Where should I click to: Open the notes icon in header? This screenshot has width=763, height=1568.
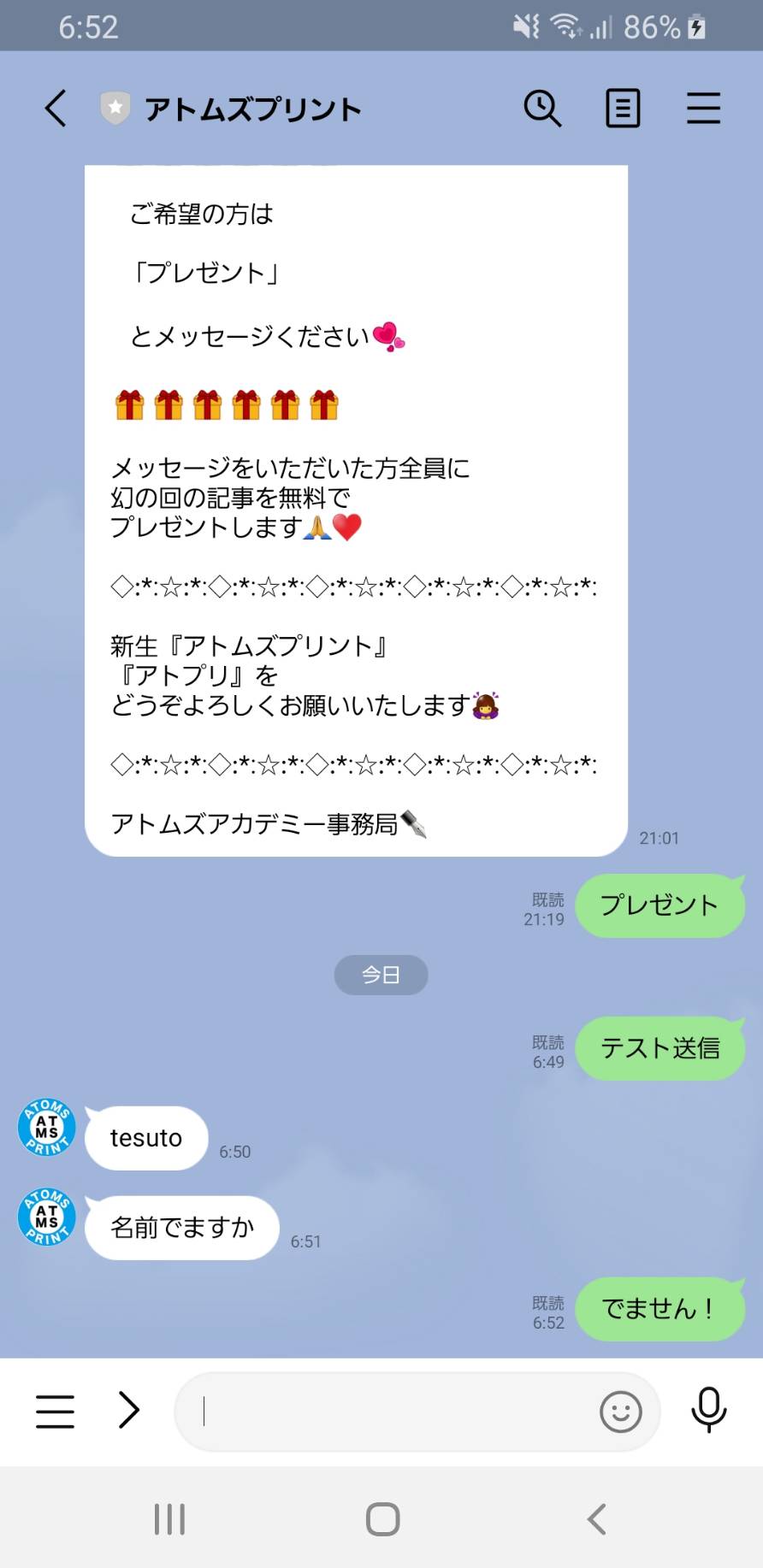tap(623, 109)
